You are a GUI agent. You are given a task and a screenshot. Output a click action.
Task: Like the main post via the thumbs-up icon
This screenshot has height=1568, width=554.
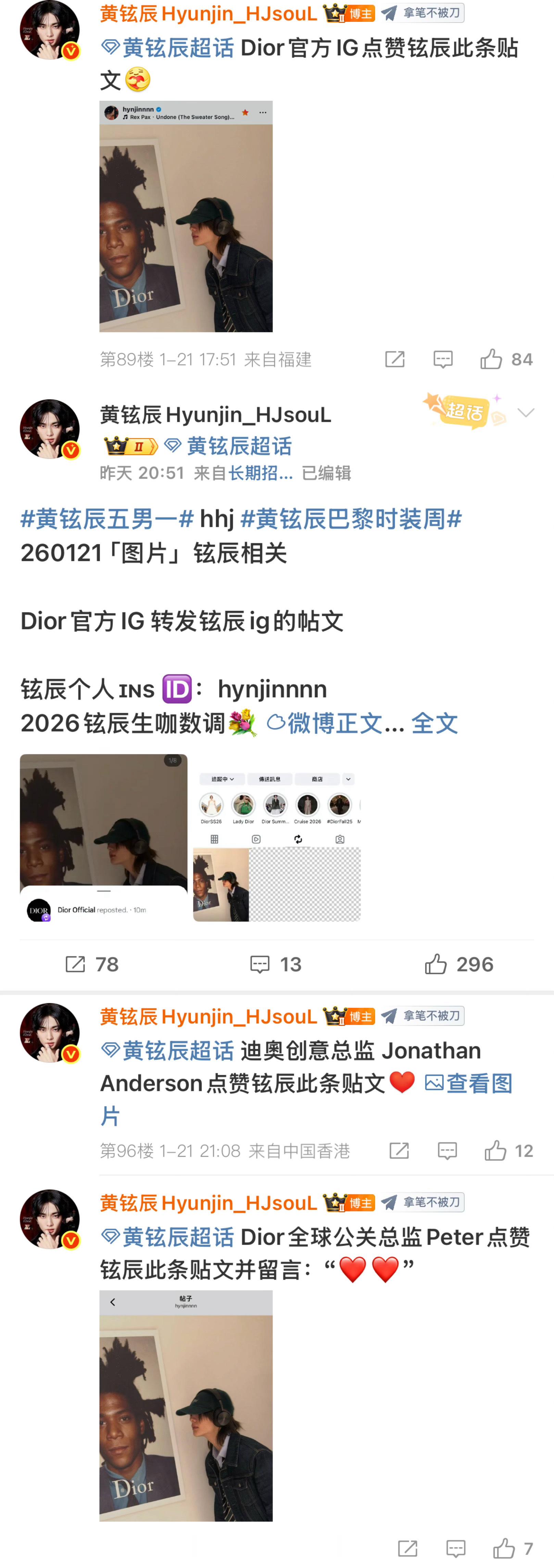[x=438, y=963]
